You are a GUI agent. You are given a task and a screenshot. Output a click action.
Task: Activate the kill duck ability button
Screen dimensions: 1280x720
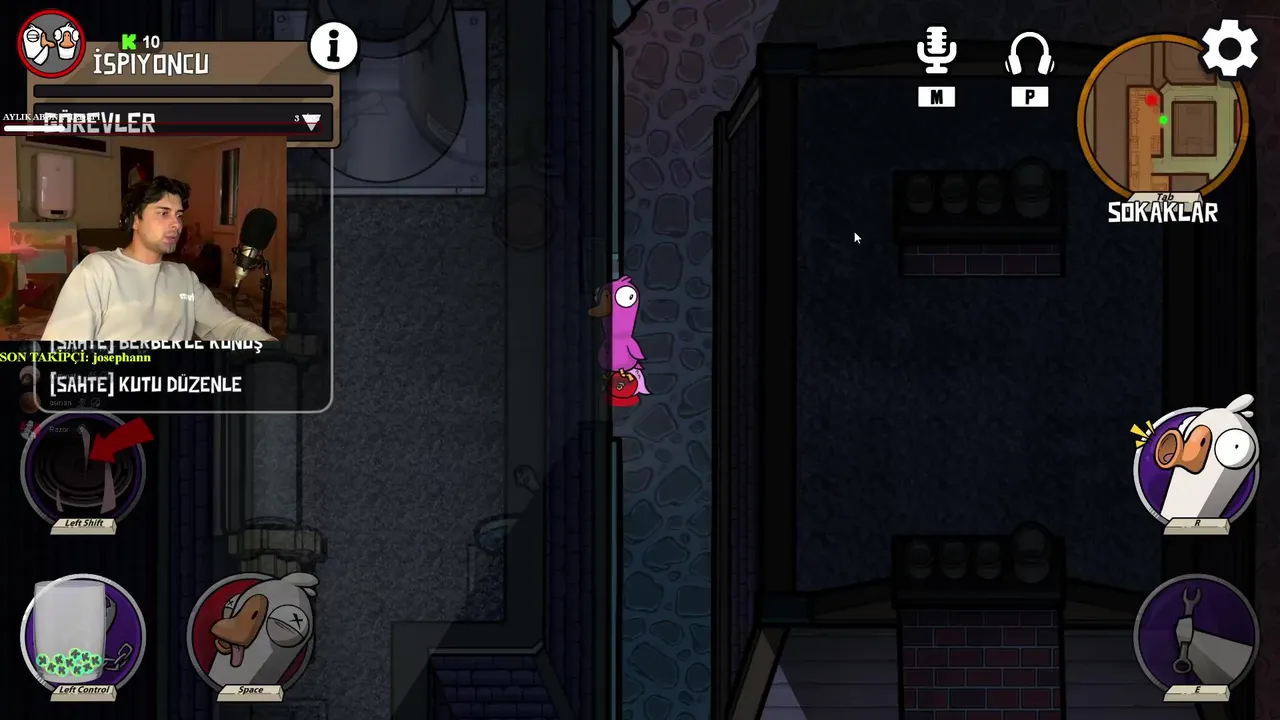tap(251, 632)
